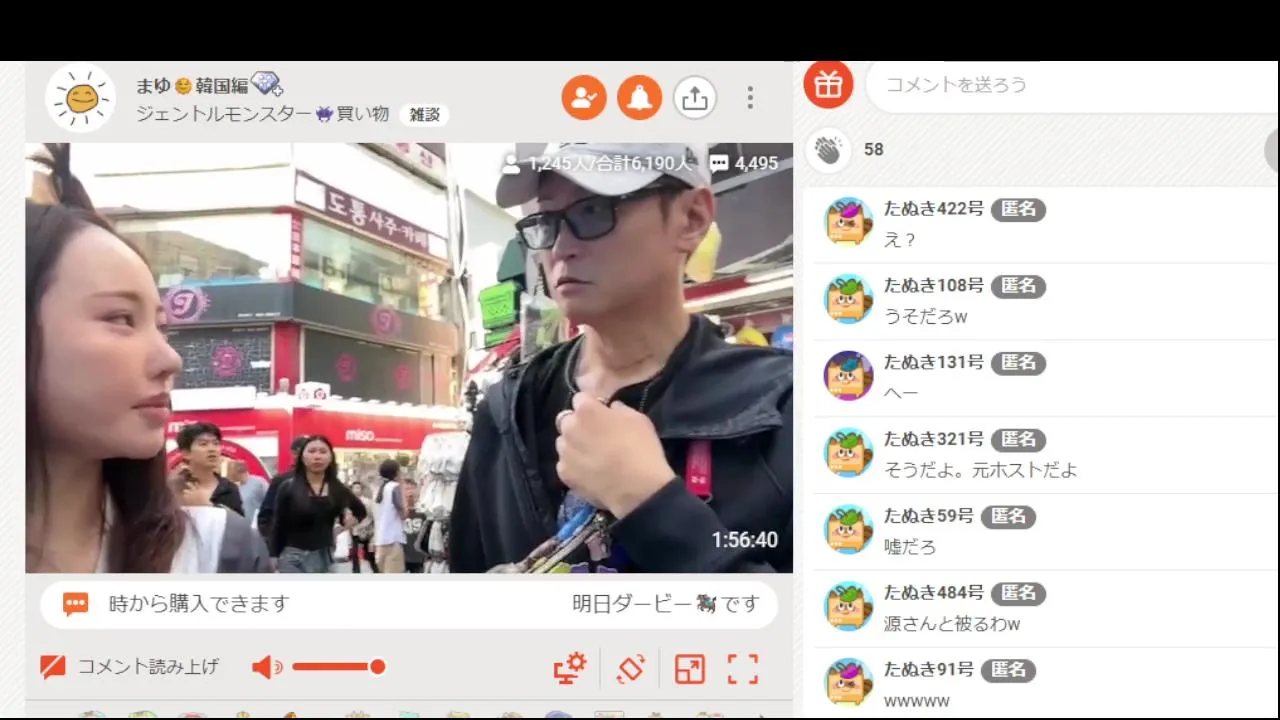Screen dimensions: 1280x720
Task: Send applause with the clap icon
Action: 828,150
